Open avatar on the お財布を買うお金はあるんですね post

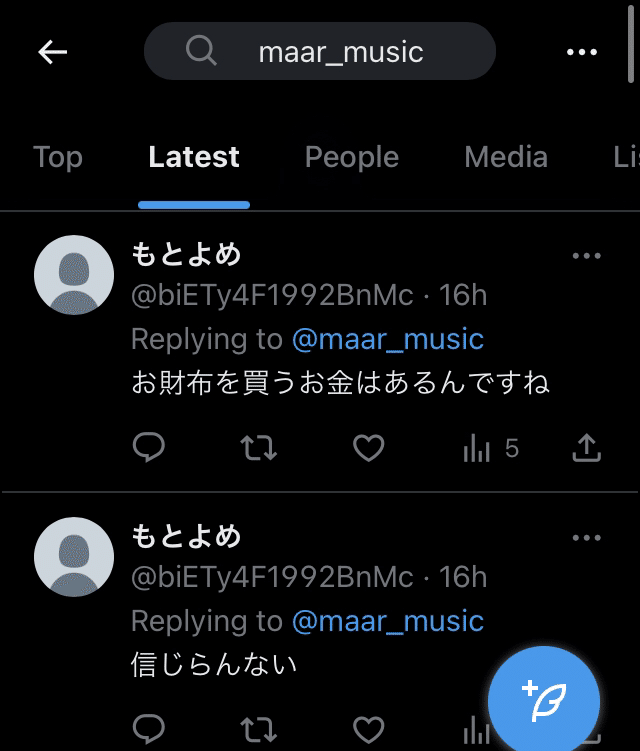74,275
